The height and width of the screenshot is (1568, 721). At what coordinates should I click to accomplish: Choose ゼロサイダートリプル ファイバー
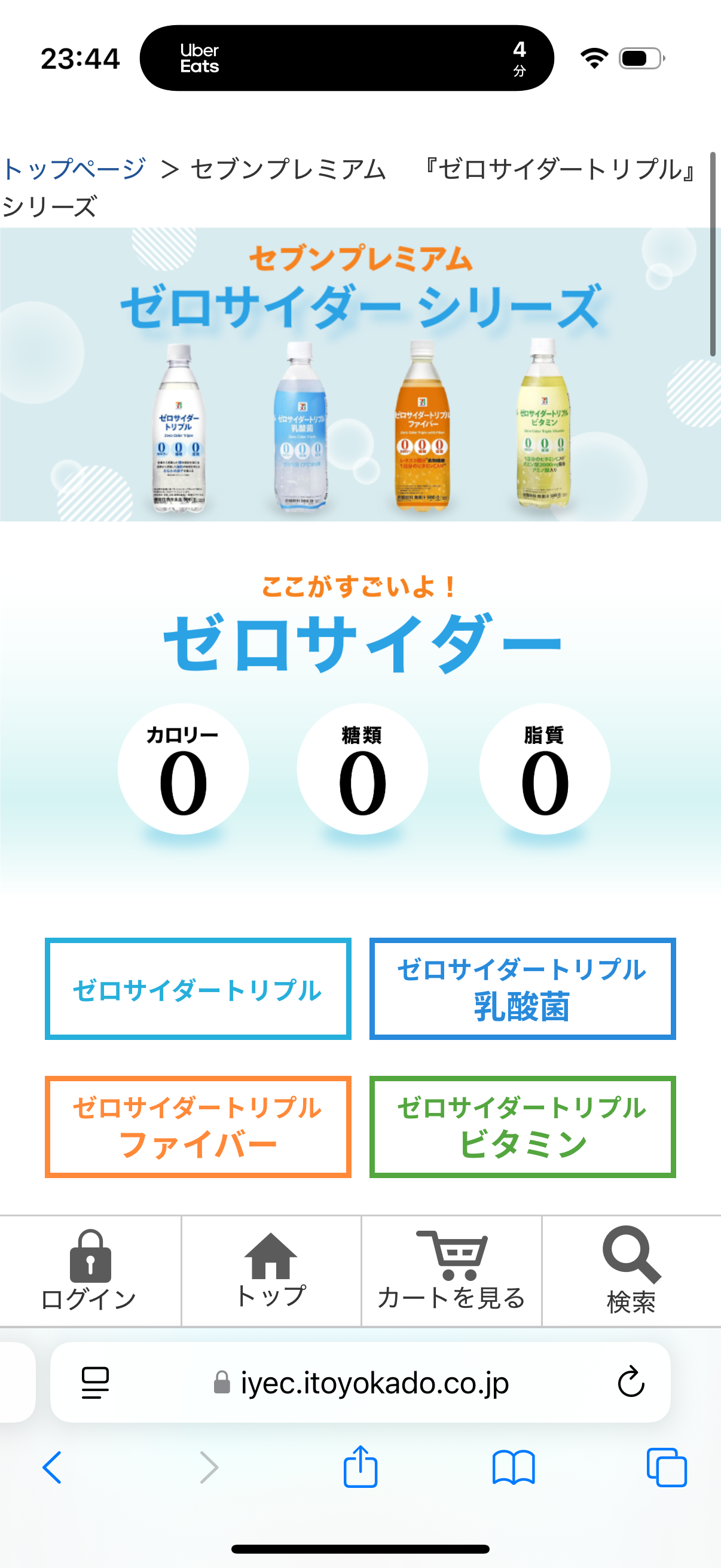pos(198,1127)
